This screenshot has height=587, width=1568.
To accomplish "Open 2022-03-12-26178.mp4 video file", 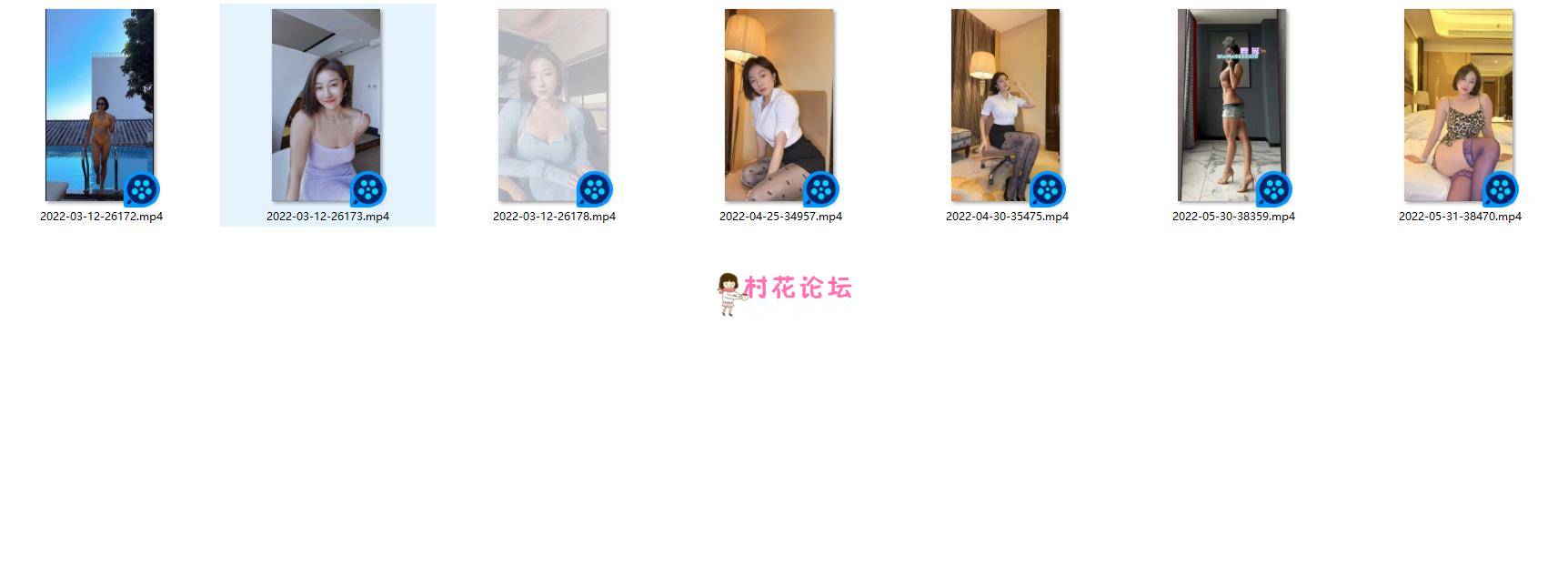I will 553,106.
